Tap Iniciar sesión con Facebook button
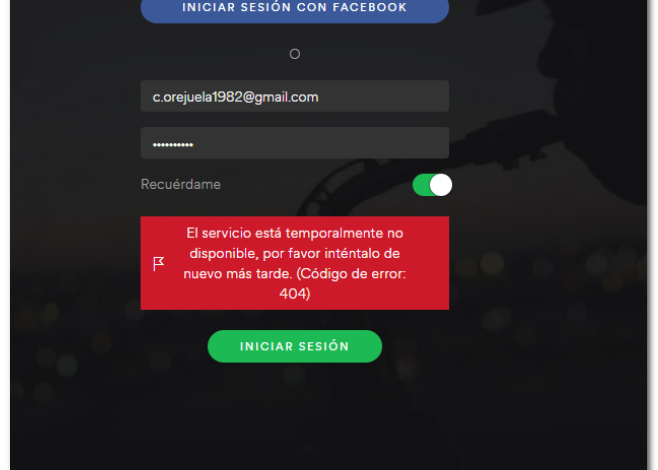Image resolution: width=658 pixels, height=470 pixels. (x=294, y=9)
